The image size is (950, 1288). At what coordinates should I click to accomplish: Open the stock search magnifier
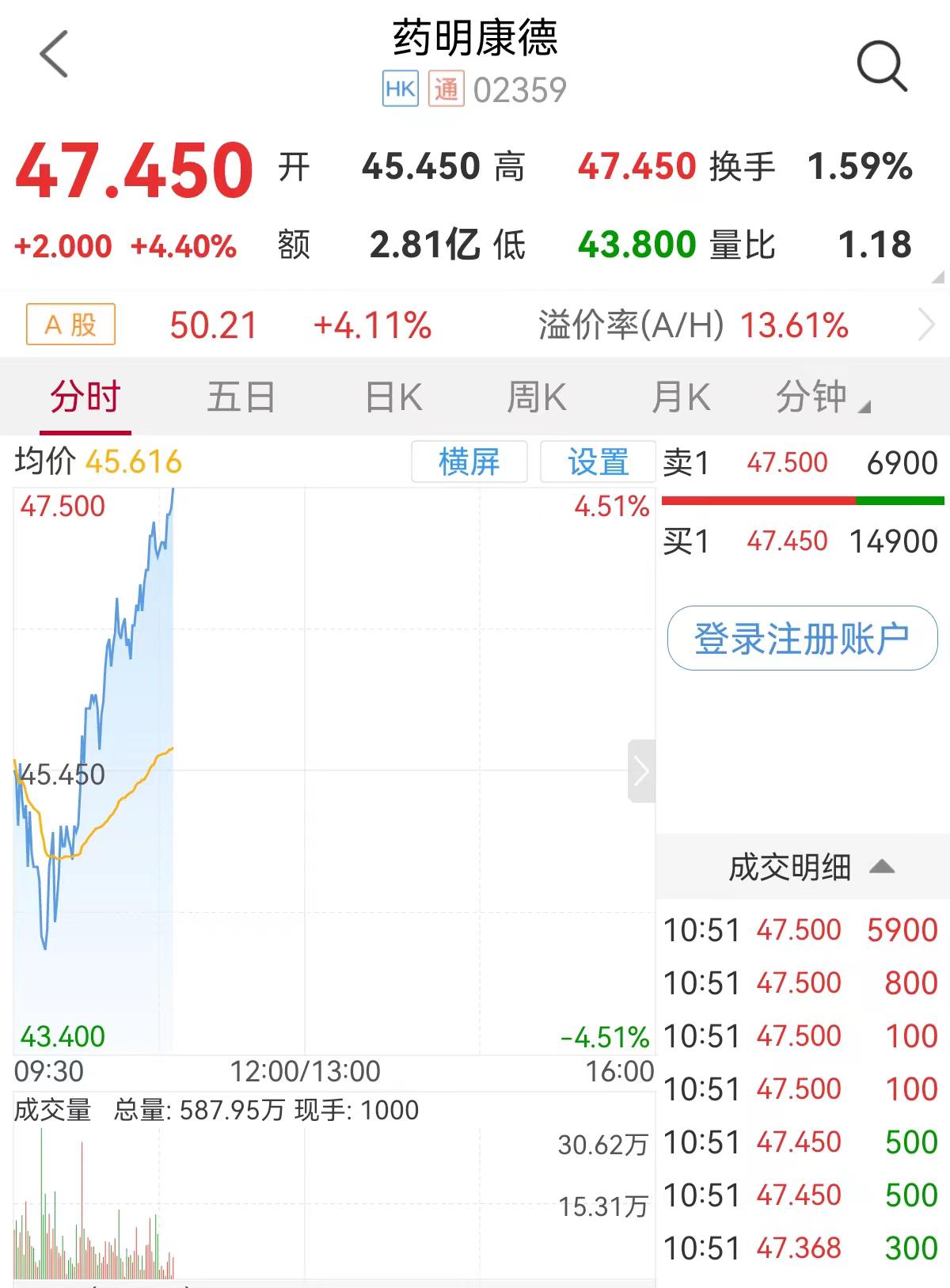pos(881,66)
